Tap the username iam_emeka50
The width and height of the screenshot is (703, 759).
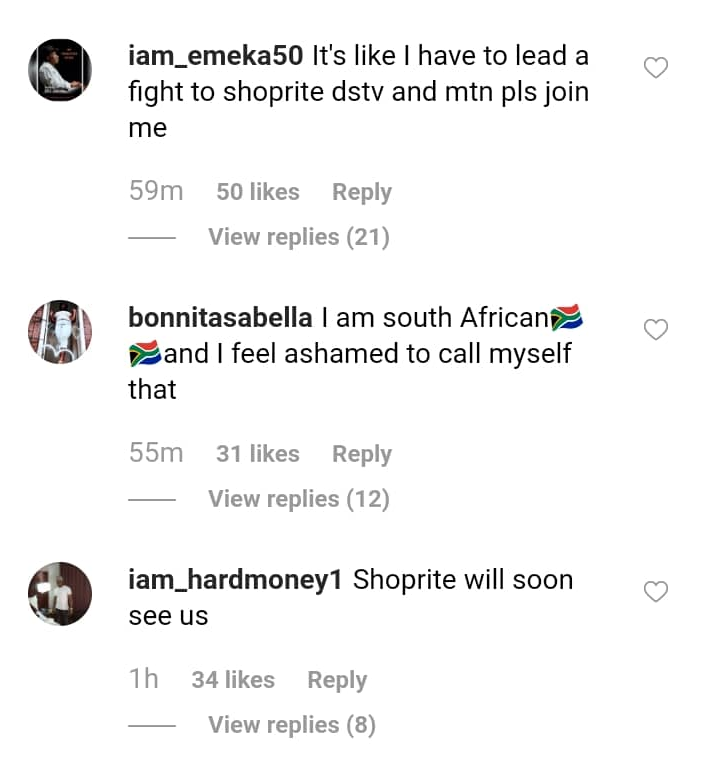point(216,56)
